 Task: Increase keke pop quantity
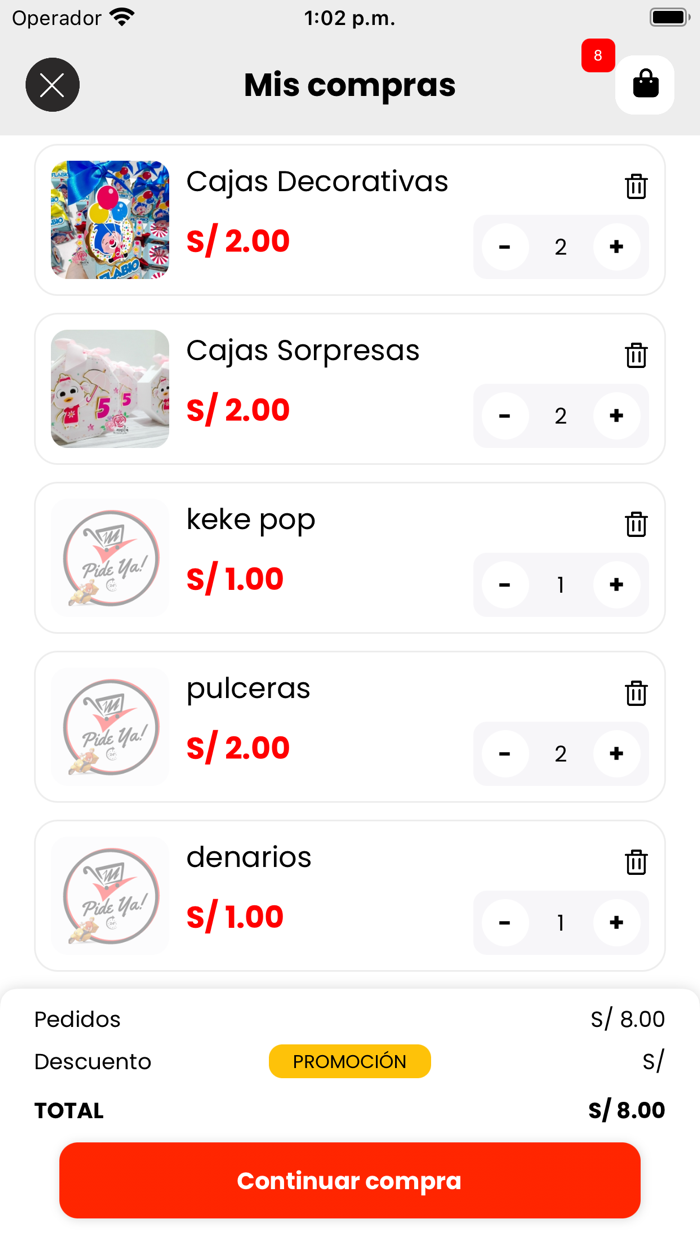click(616, 585)
